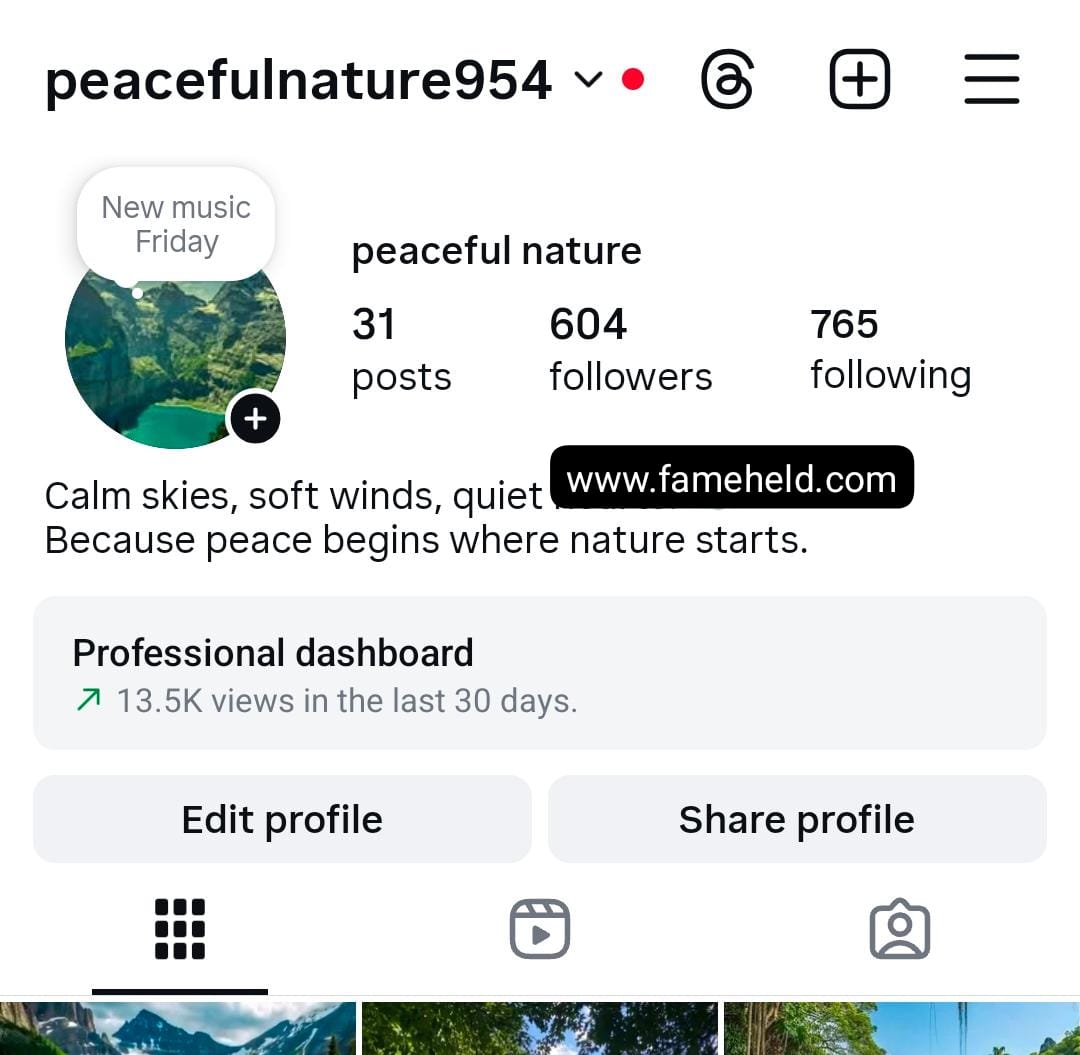This screenshot has height=1055, width=1080.
Task: Switch to the posts grid tab
Action: 180,929
